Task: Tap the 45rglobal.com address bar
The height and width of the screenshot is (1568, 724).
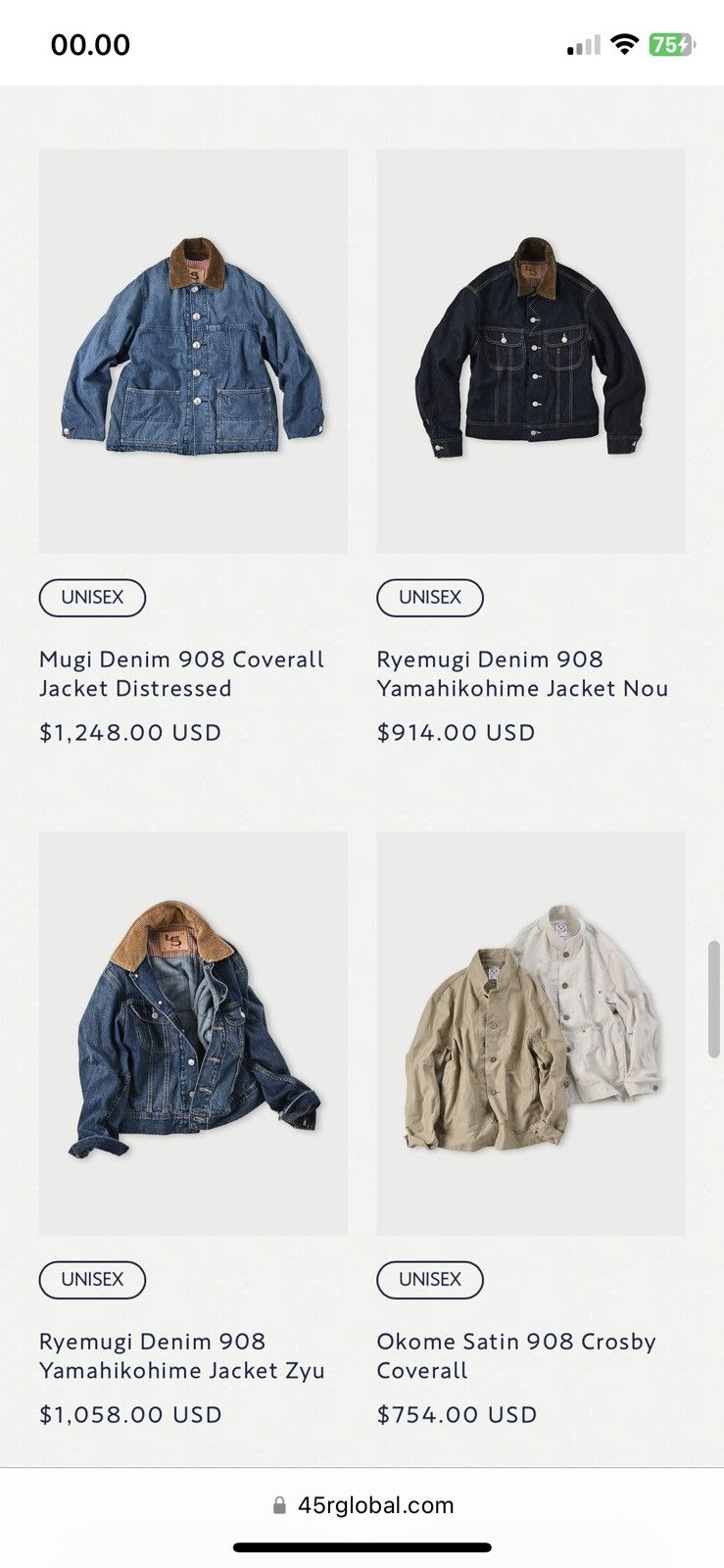Action: point(362,1505)
